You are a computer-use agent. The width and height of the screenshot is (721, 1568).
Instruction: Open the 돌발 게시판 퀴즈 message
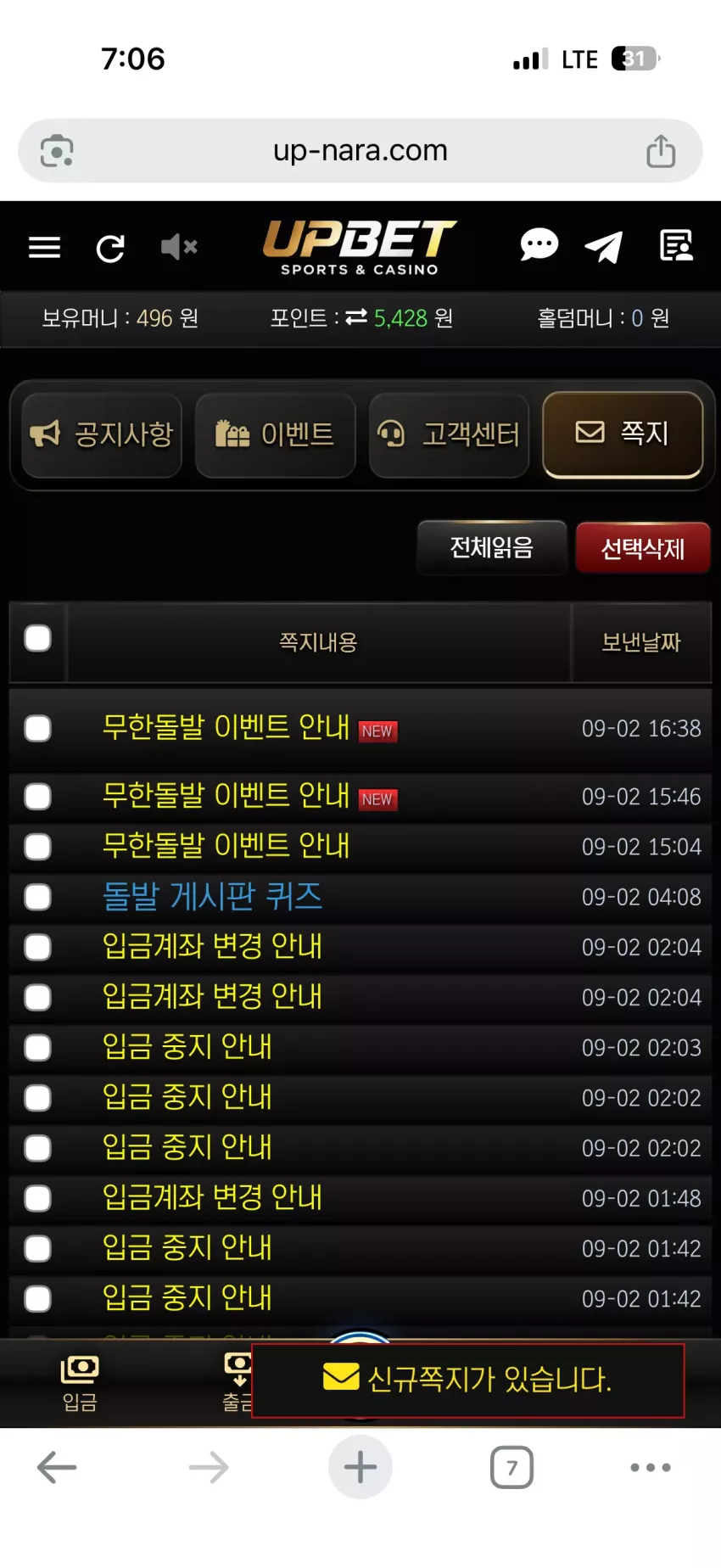coord(212,896)
